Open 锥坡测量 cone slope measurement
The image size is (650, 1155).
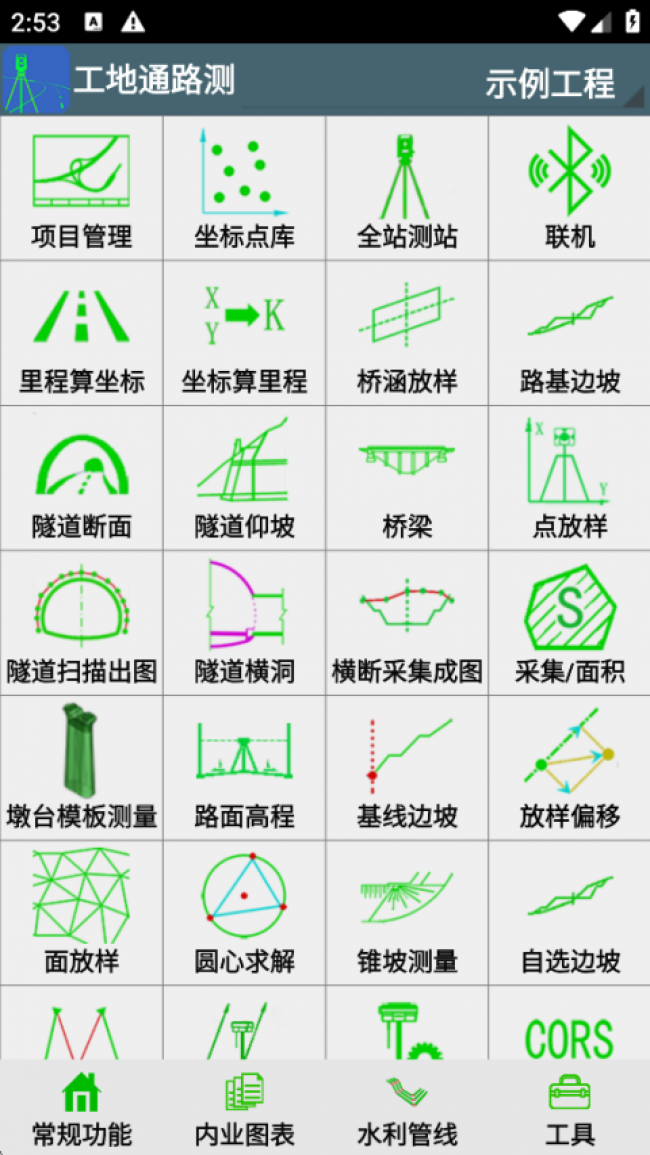pyautogui.click(x=407, y=913)
